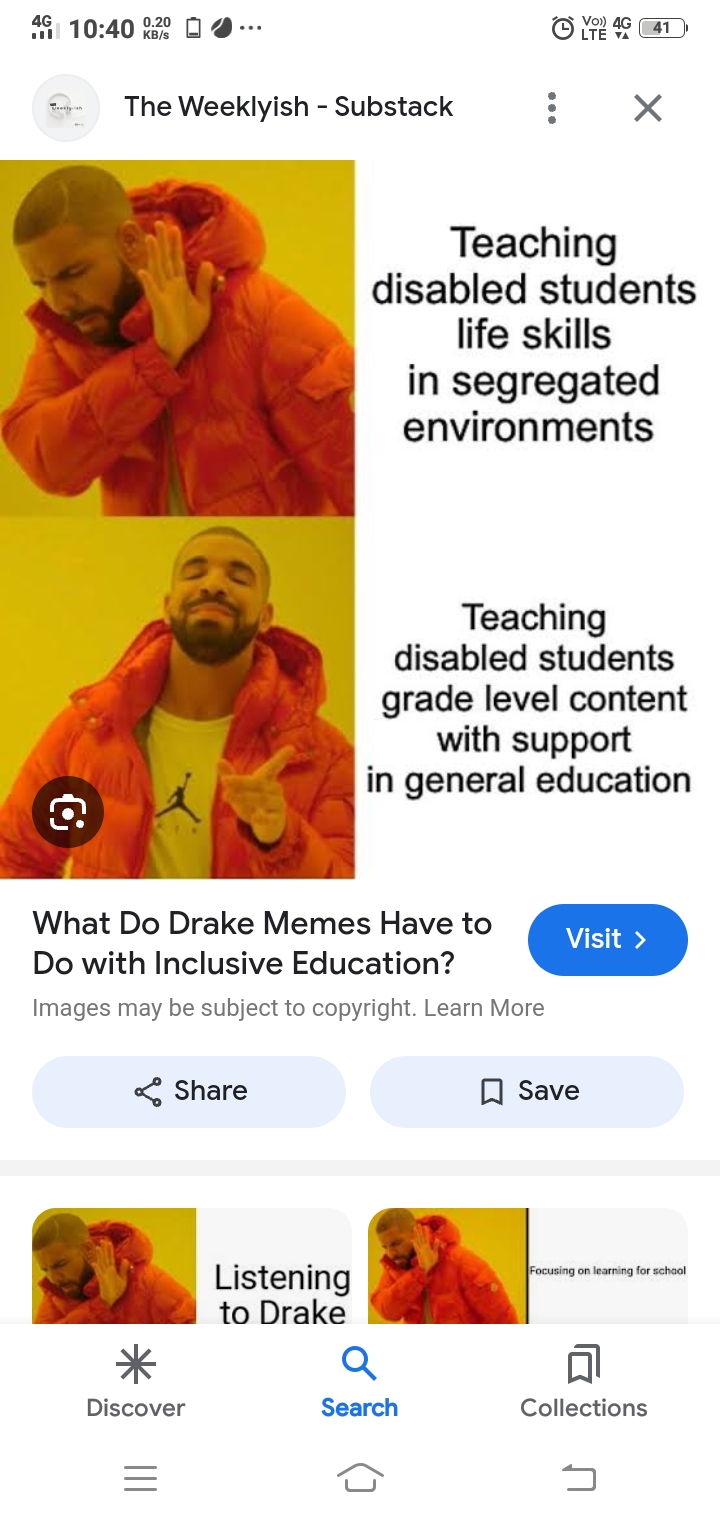Switch to the Collections tab
This screenshot has width=720, height=1520.
pyautogui.click(x=583, y=1382)
